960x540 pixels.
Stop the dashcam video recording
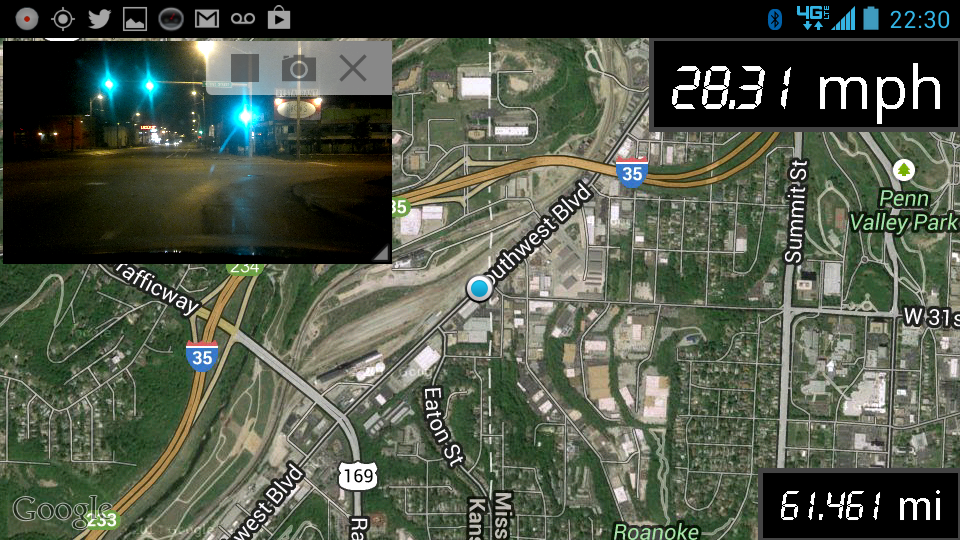(x=245, y=68)
